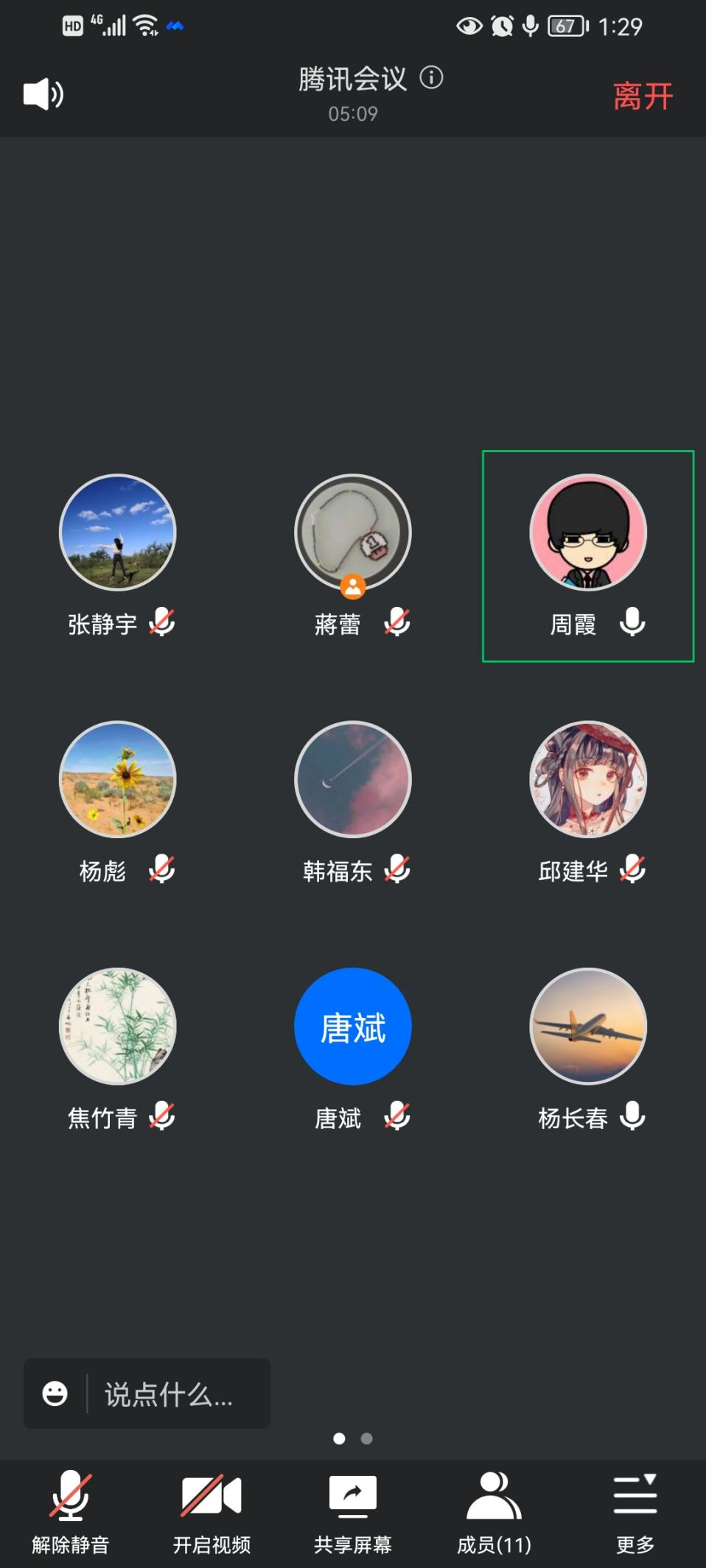Open the emoji smiley icon
Viewport: 706px width, 1568px height.
(55, 1393)
